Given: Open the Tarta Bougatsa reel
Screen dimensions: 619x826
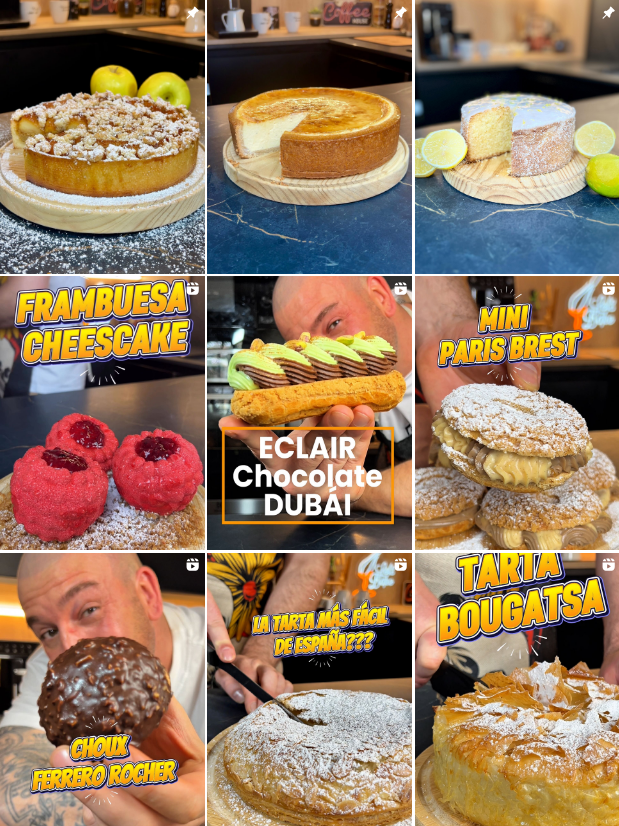Looking at the screenshot, I should 516,689.
